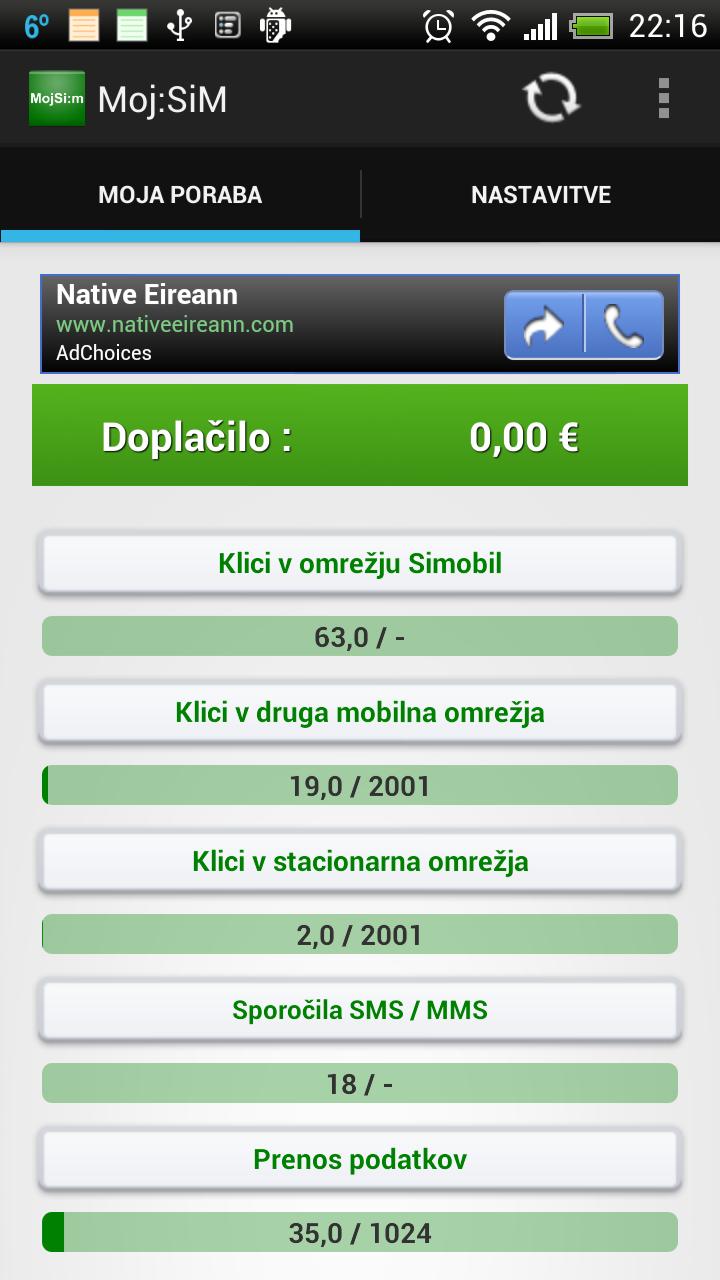Open the overflow menu icon
This screenshot has width=720, height=1280.
tap(660, 98)
